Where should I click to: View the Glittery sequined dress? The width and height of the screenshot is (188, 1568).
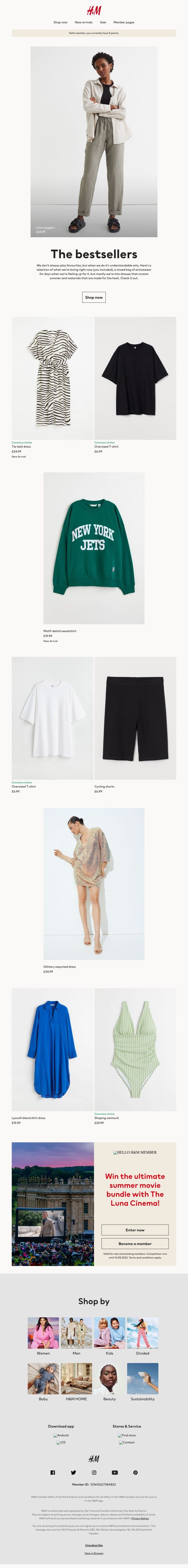coord(94,883)
